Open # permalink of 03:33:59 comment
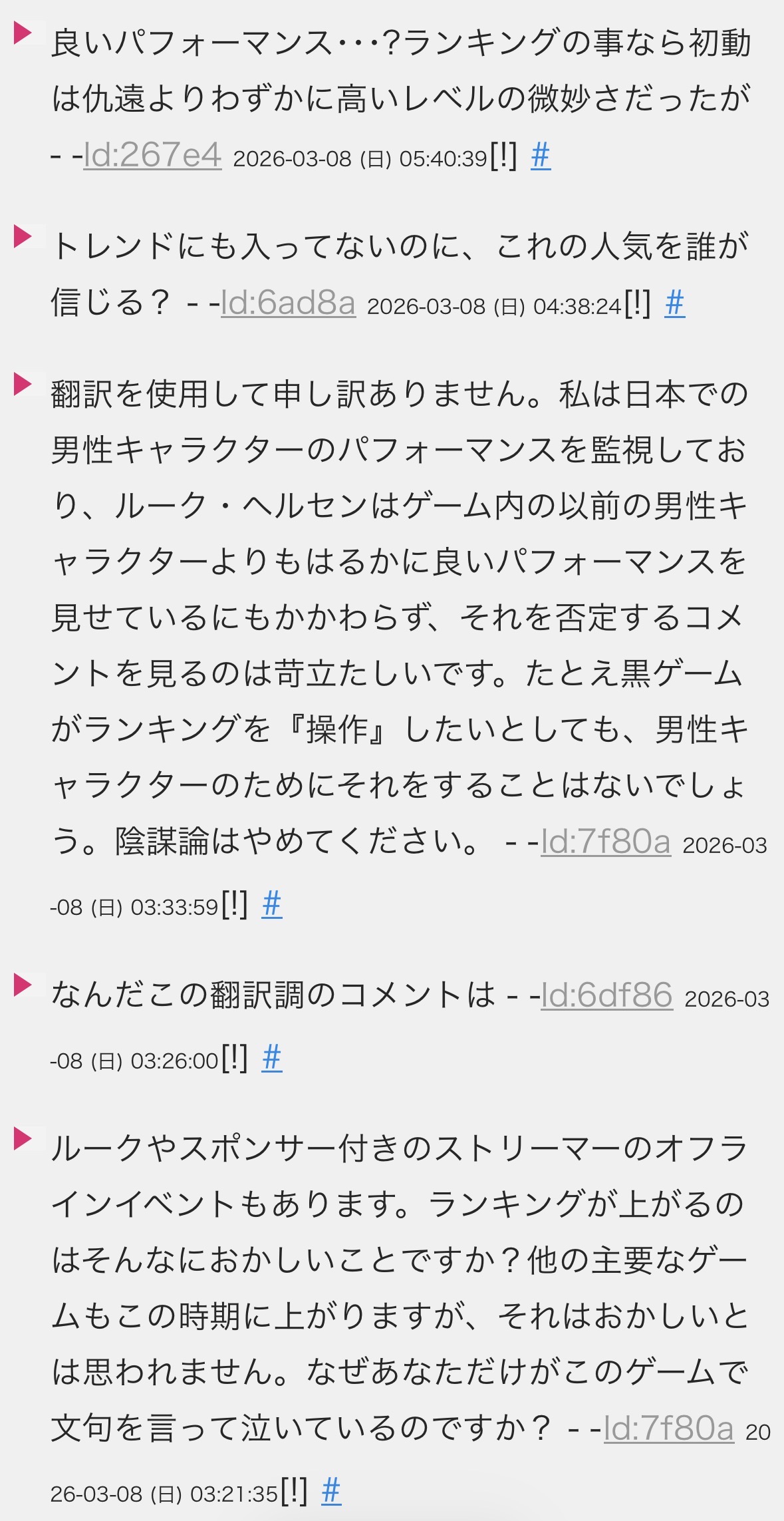The image size is (784, 1521). [x=271, y=905]
